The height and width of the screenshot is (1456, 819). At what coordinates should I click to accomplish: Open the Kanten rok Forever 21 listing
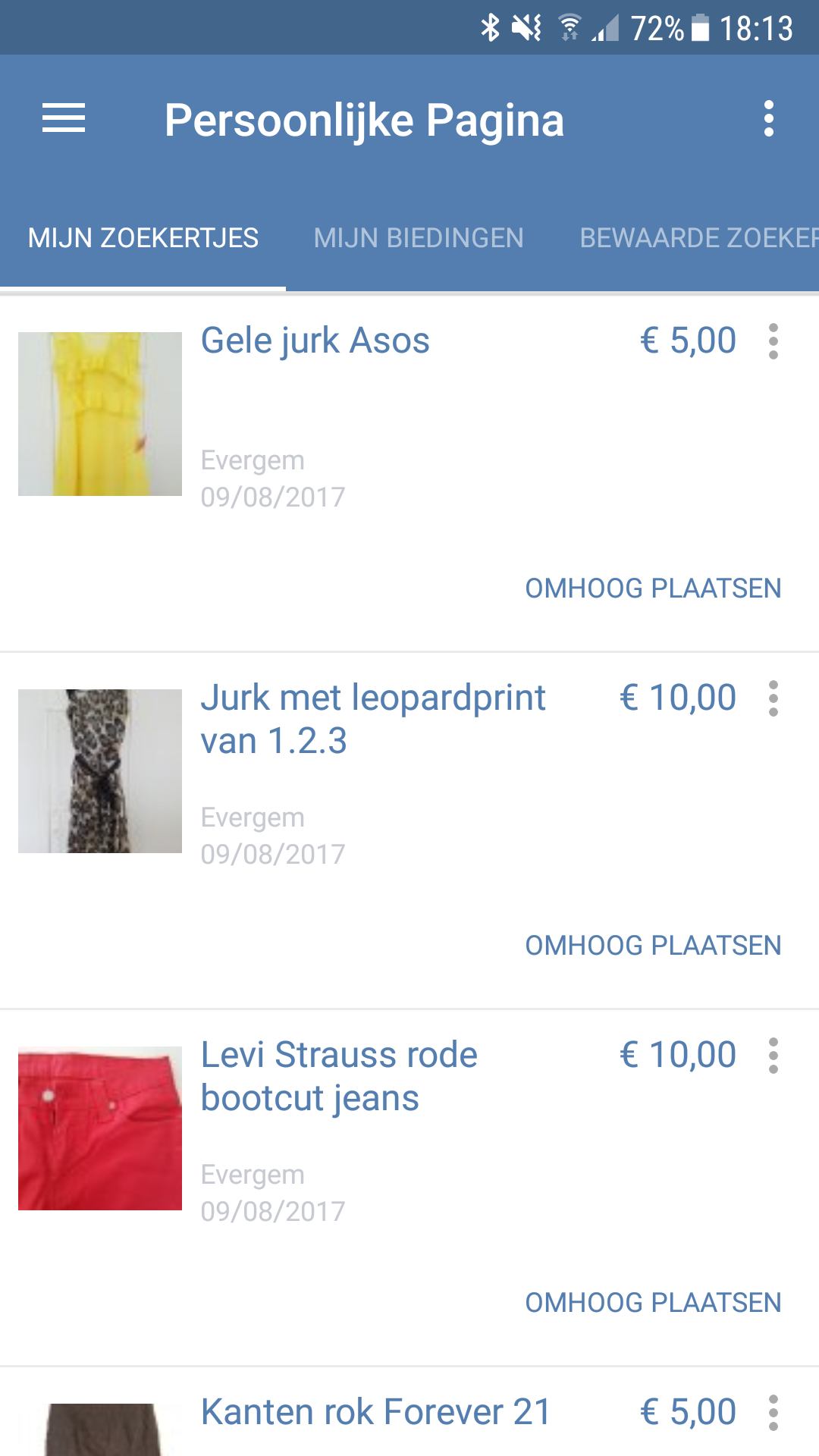pos(375,1413)
